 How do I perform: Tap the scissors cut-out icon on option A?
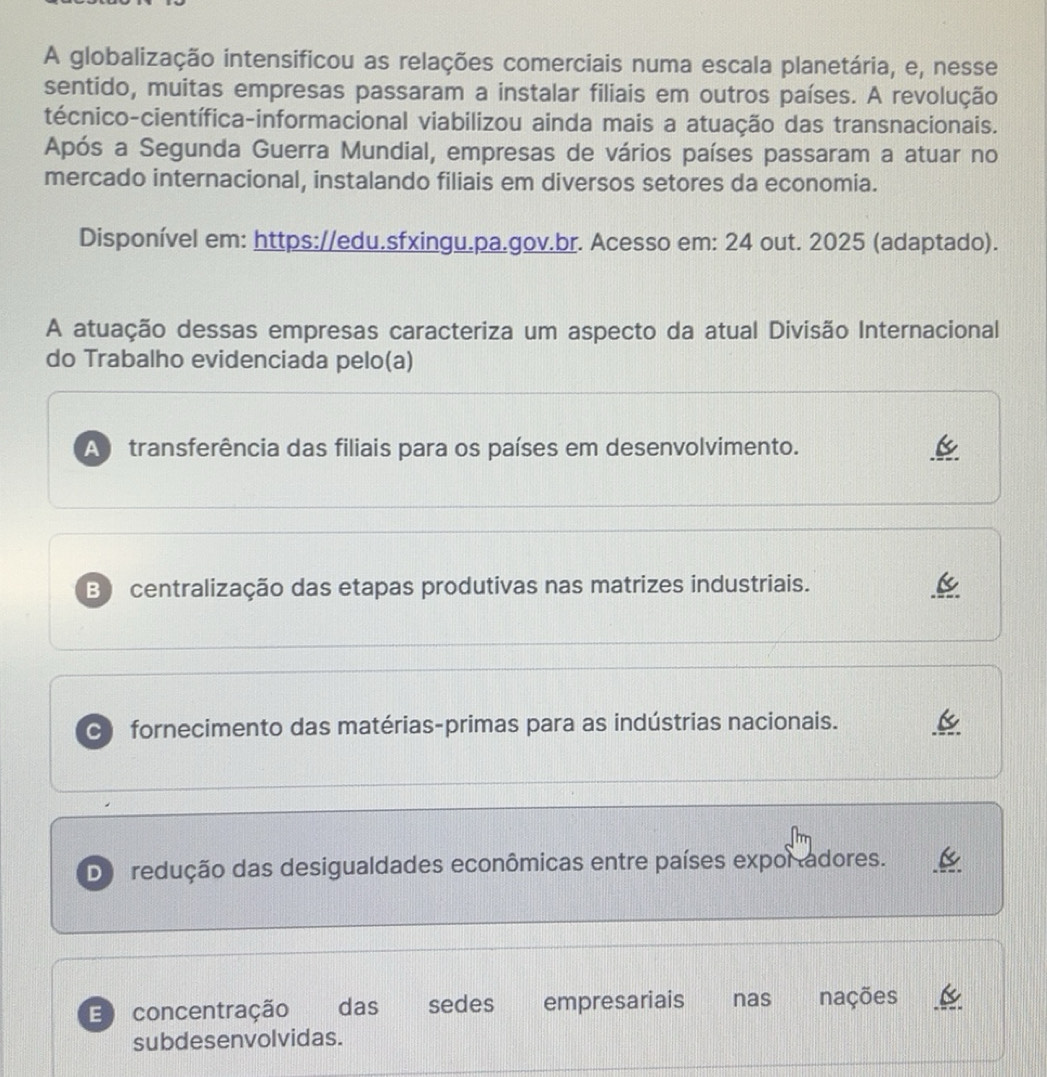pos(940,449)
